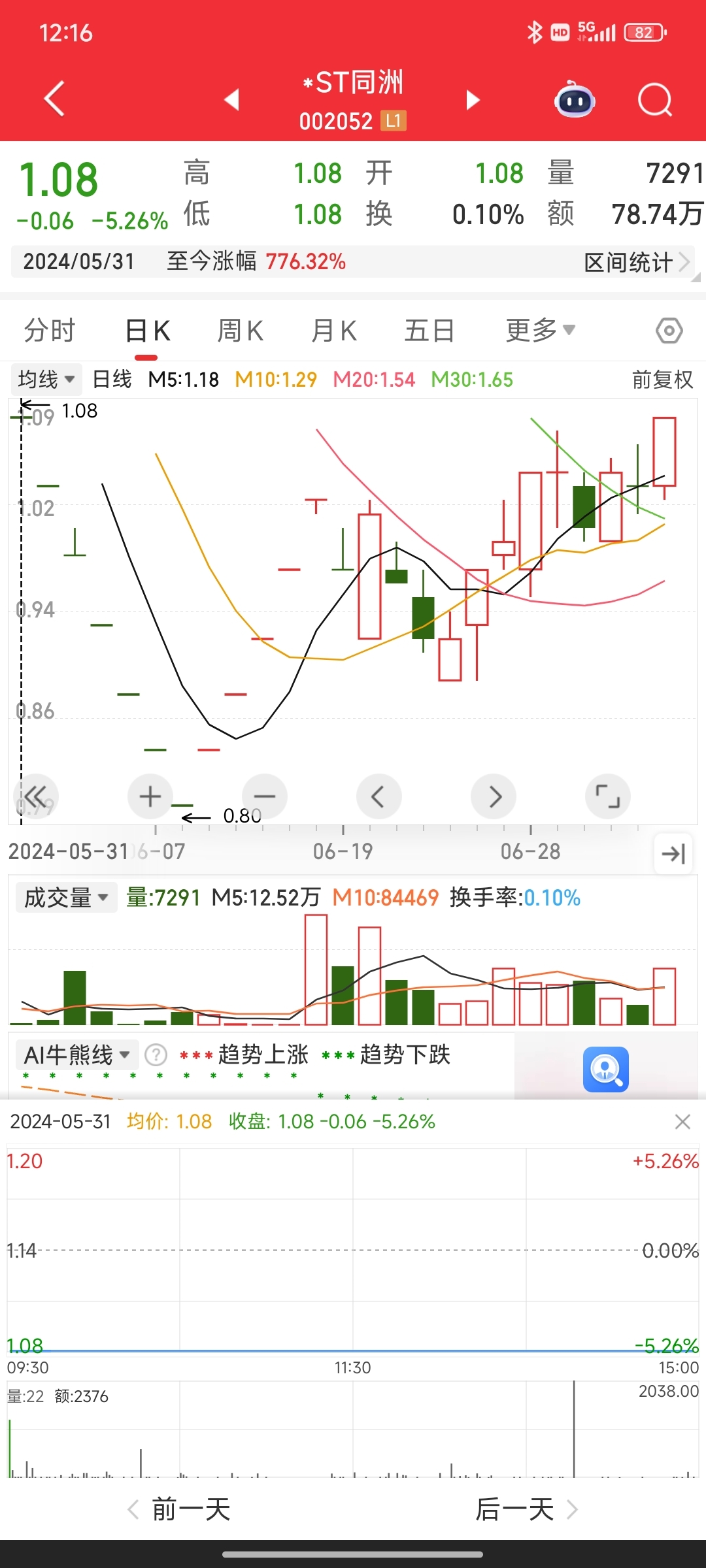Open the robot assistant icon
The height and width of the screenshot is (1568, 706).
click(x=575, y=100)
